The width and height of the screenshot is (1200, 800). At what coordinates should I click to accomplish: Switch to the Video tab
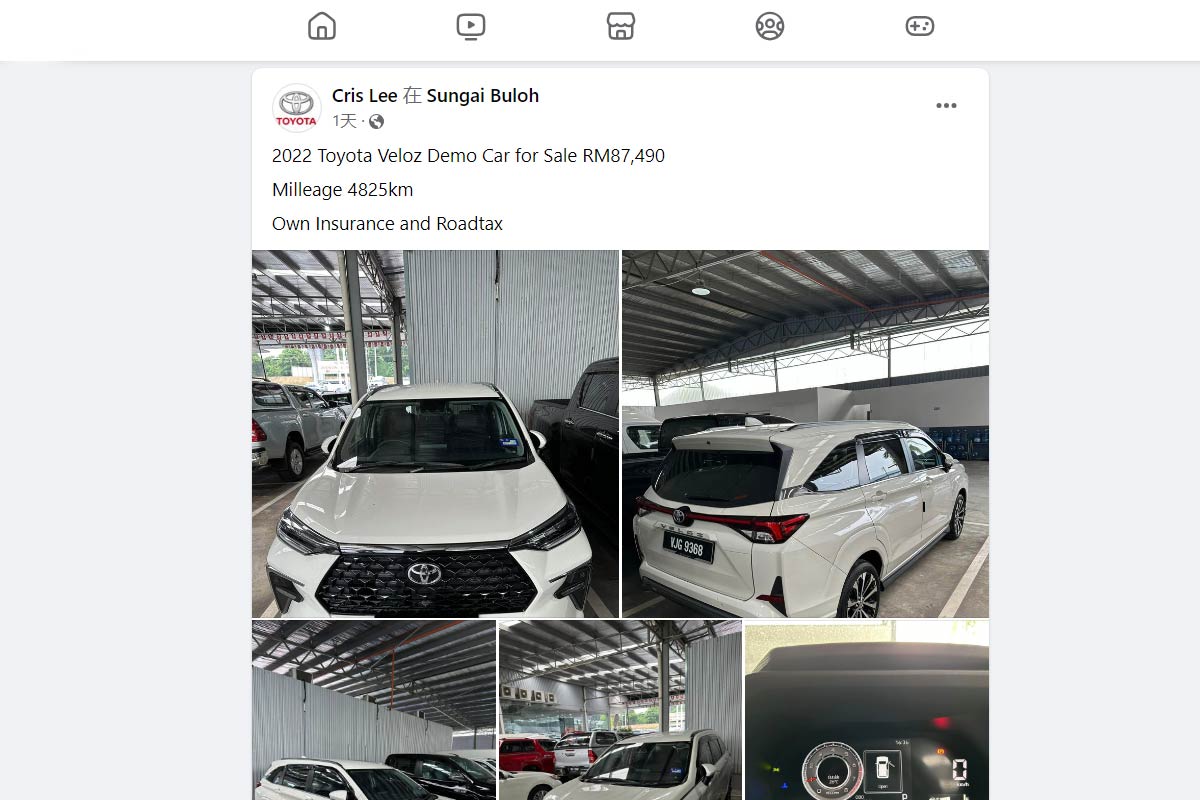click(471, 26)
